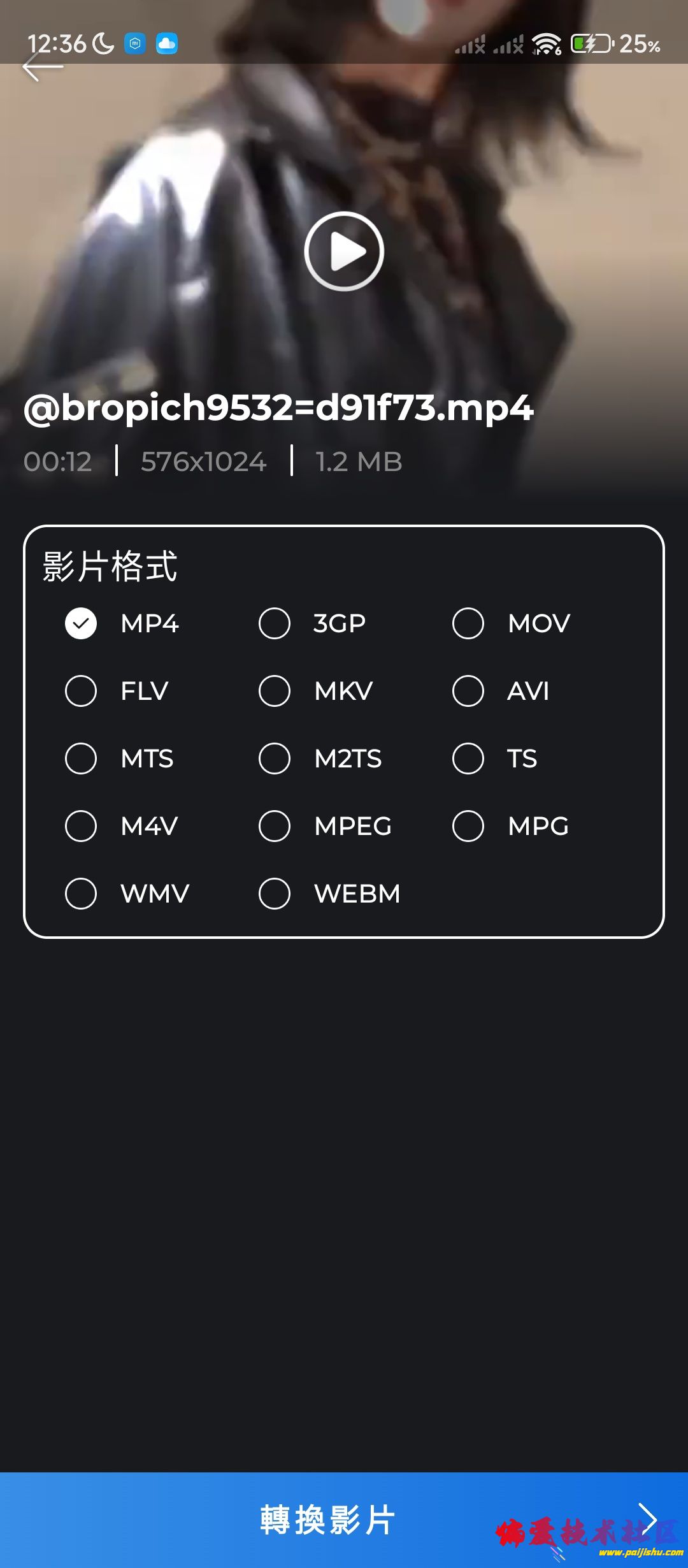Choose MPG as the output format
Screen dimensions: 688x1568
pyautogui.click(x=469, y=826)
